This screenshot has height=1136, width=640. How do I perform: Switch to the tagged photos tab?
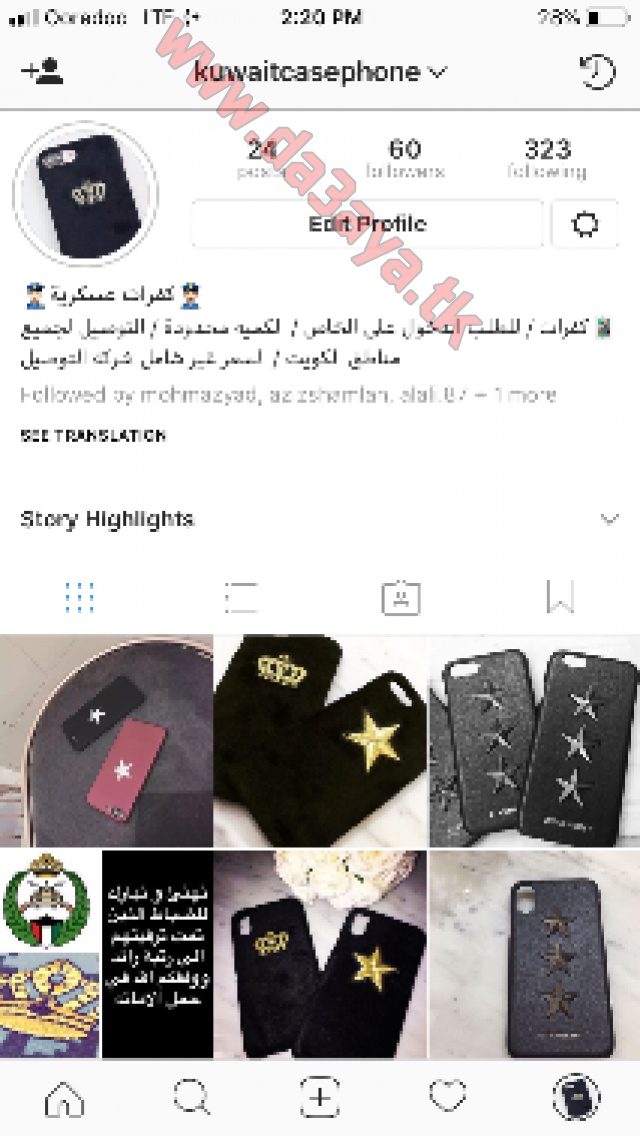coord(401,598)
